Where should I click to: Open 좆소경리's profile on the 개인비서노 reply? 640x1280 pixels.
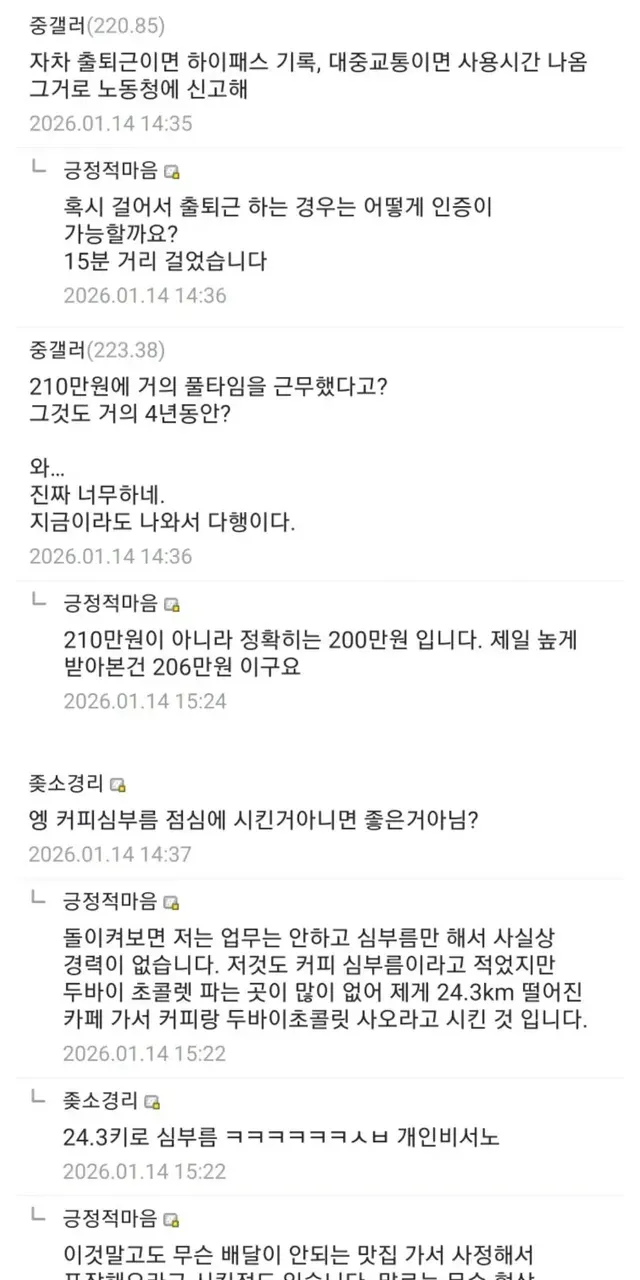(101, 1100)
